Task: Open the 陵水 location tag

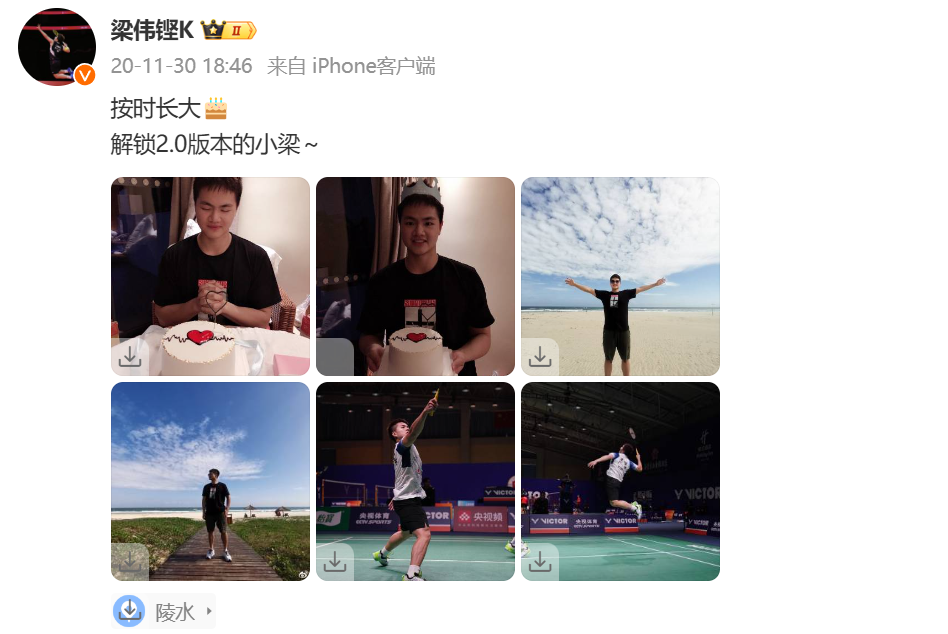Action: point(174,612)
